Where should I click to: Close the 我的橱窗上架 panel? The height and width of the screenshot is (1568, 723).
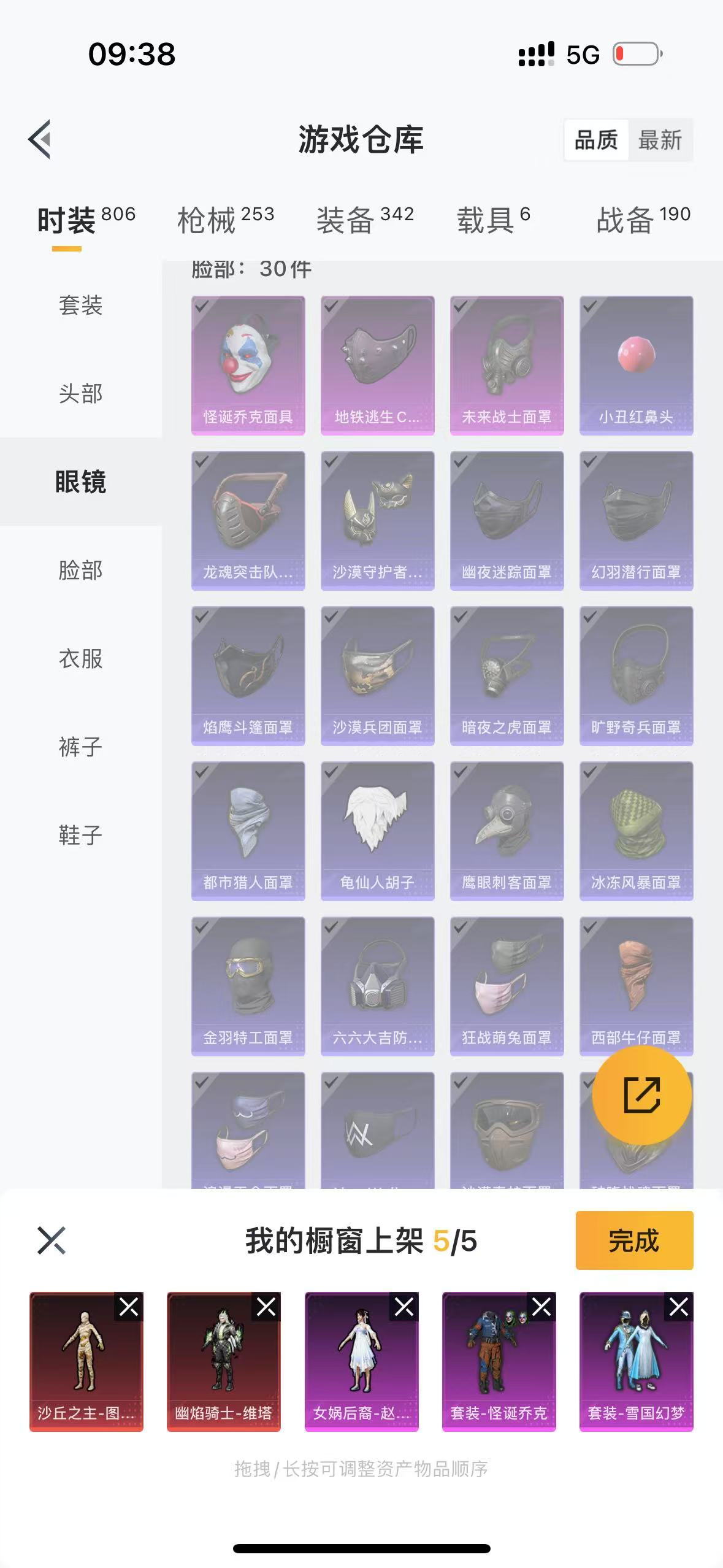tap(52, 1240)
